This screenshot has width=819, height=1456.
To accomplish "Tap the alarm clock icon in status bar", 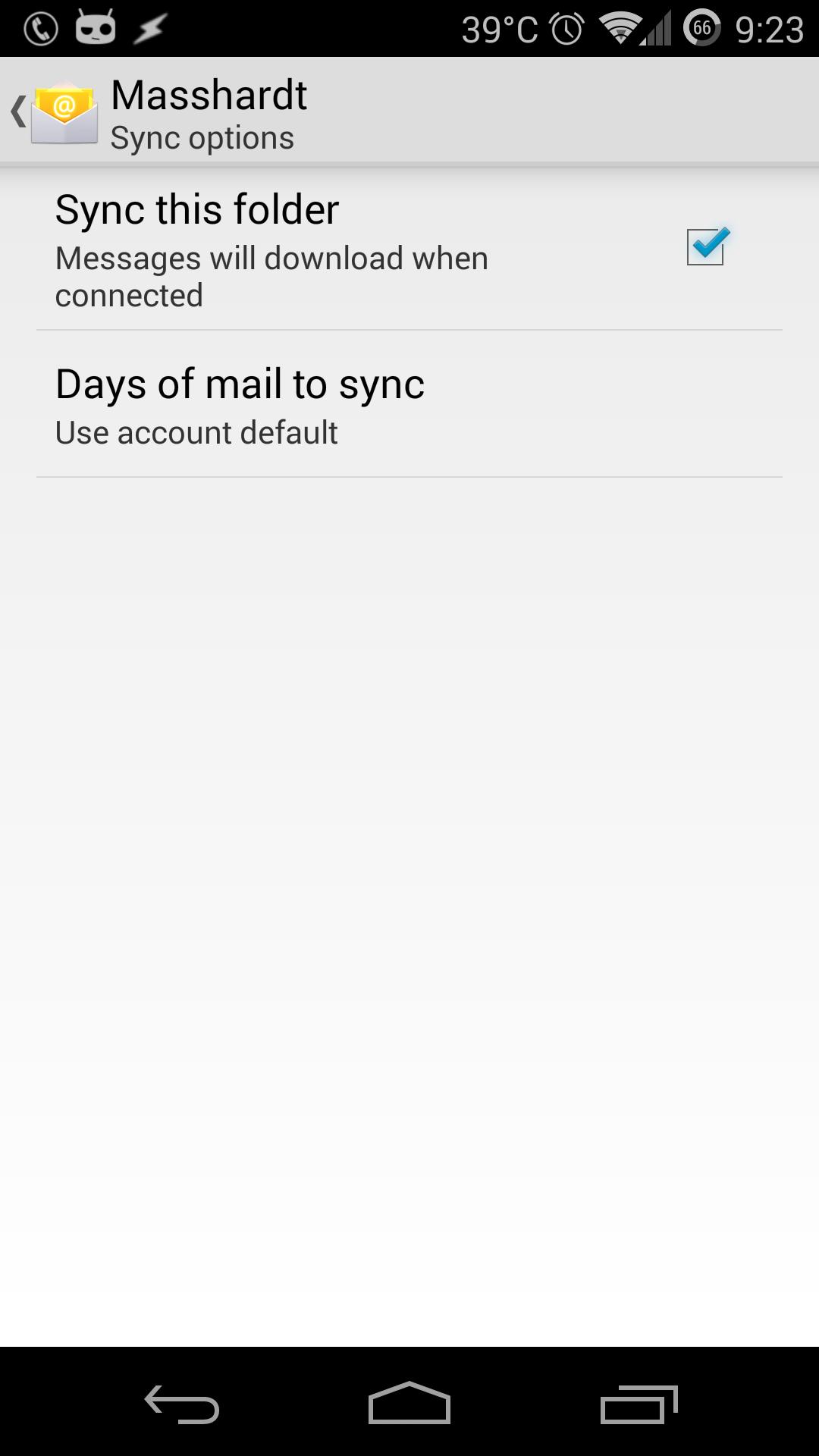I will coord(565,28).
